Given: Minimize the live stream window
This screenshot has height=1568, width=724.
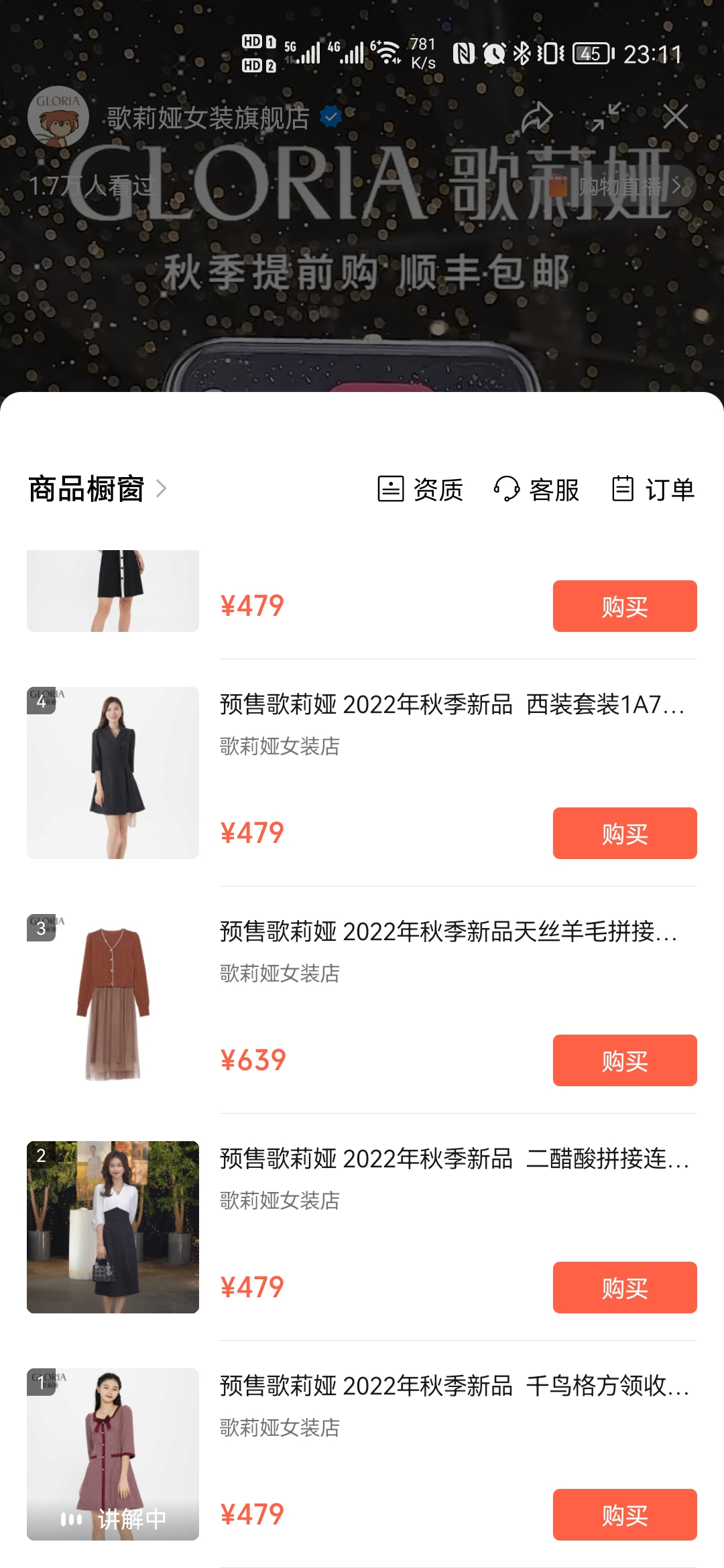Looking at the screenshot, I should 606,117.
